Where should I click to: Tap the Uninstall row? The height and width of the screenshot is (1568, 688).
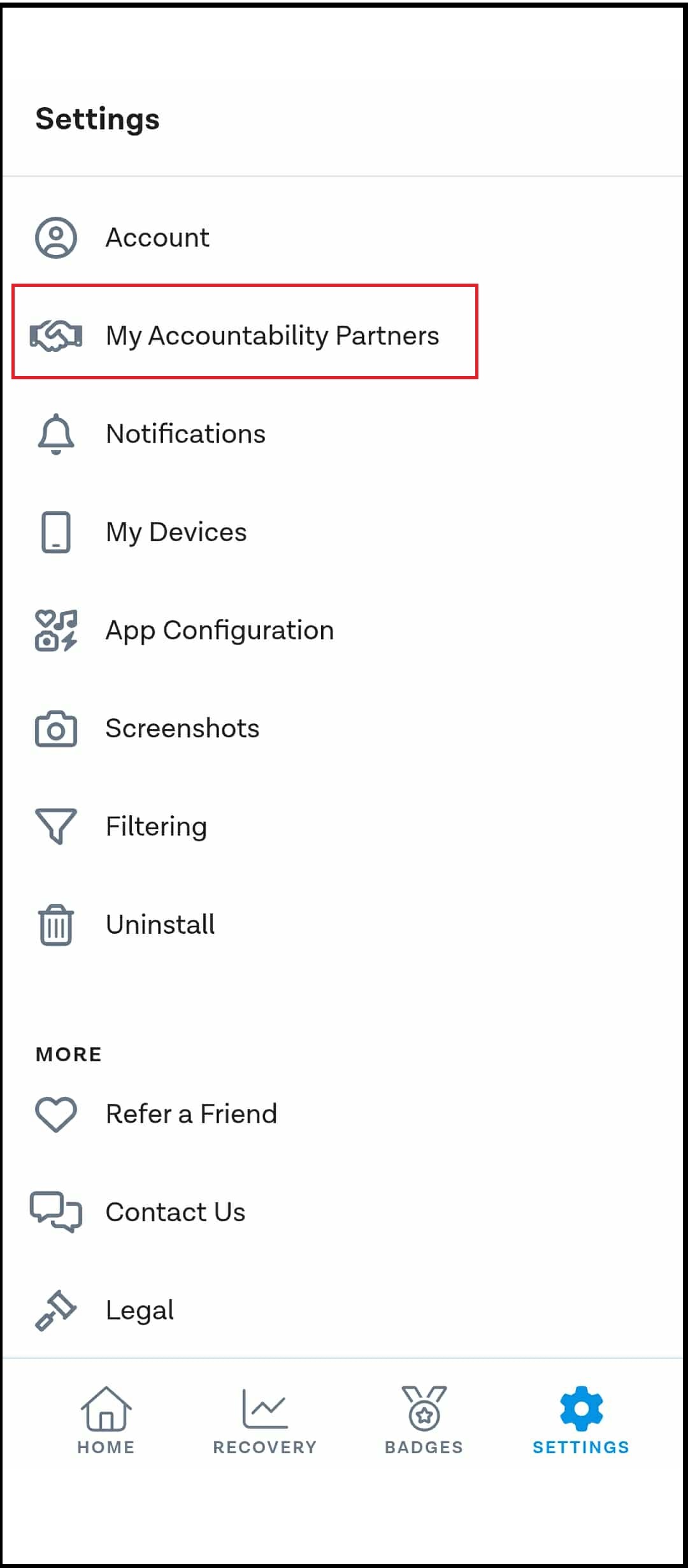point(160,925)
